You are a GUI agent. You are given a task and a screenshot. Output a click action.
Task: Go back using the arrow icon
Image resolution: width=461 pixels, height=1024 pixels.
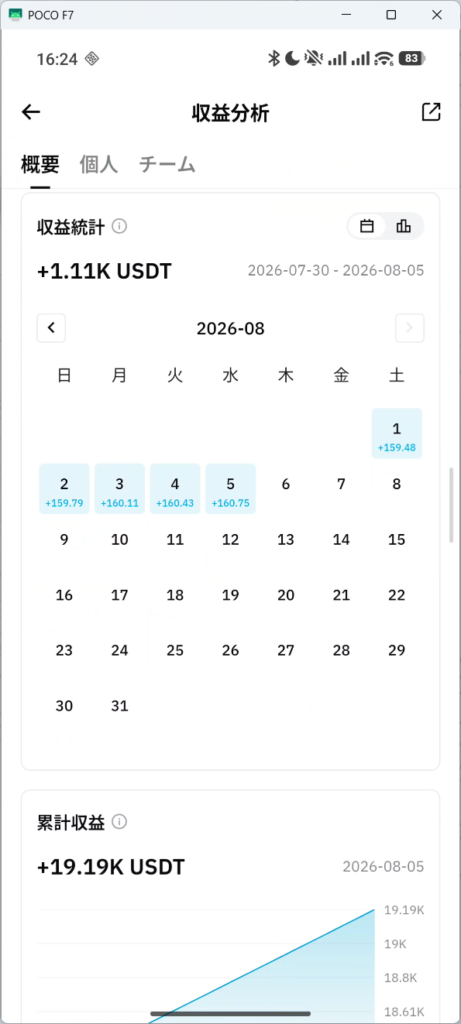pyautogui.click(x=31, y=112)
